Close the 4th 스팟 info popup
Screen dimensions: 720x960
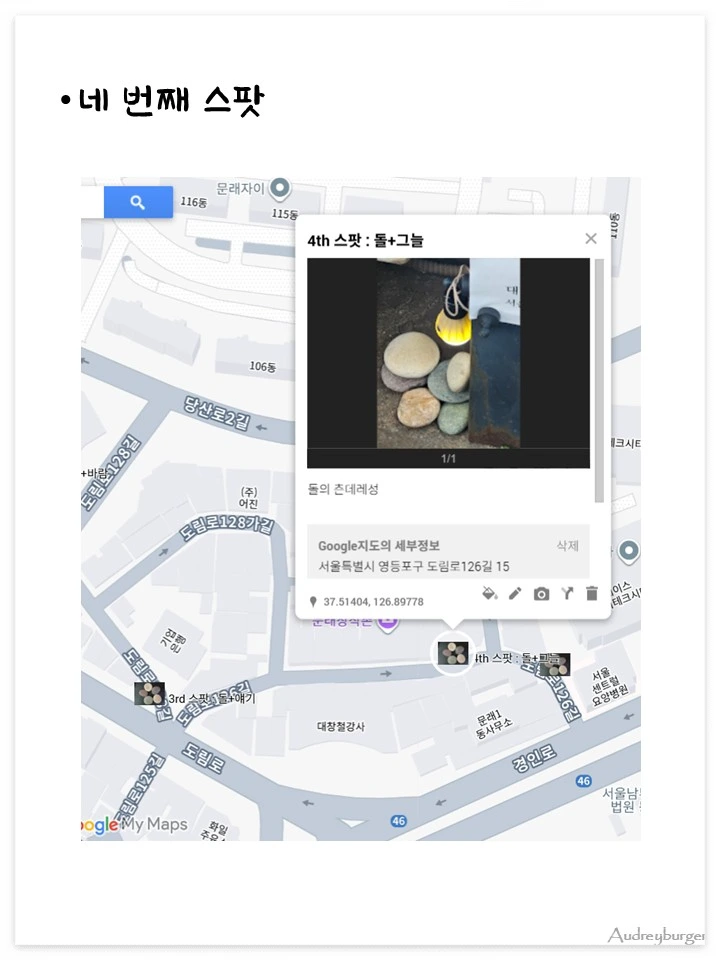point(590,238)
